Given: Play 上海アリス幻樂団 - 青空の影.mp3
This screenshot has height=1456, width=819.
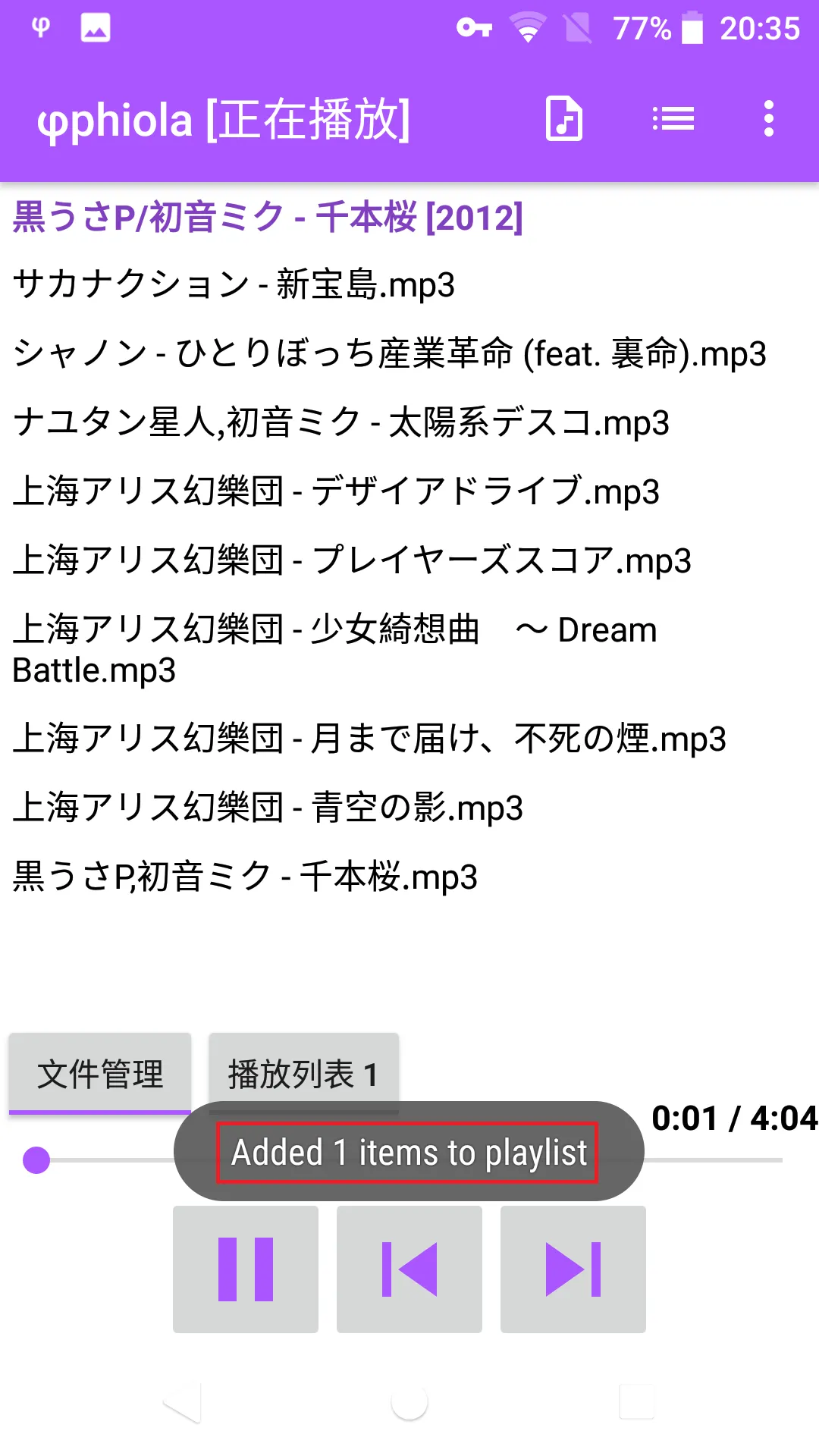Looking at the screenshot, I should tap(268, 808).
